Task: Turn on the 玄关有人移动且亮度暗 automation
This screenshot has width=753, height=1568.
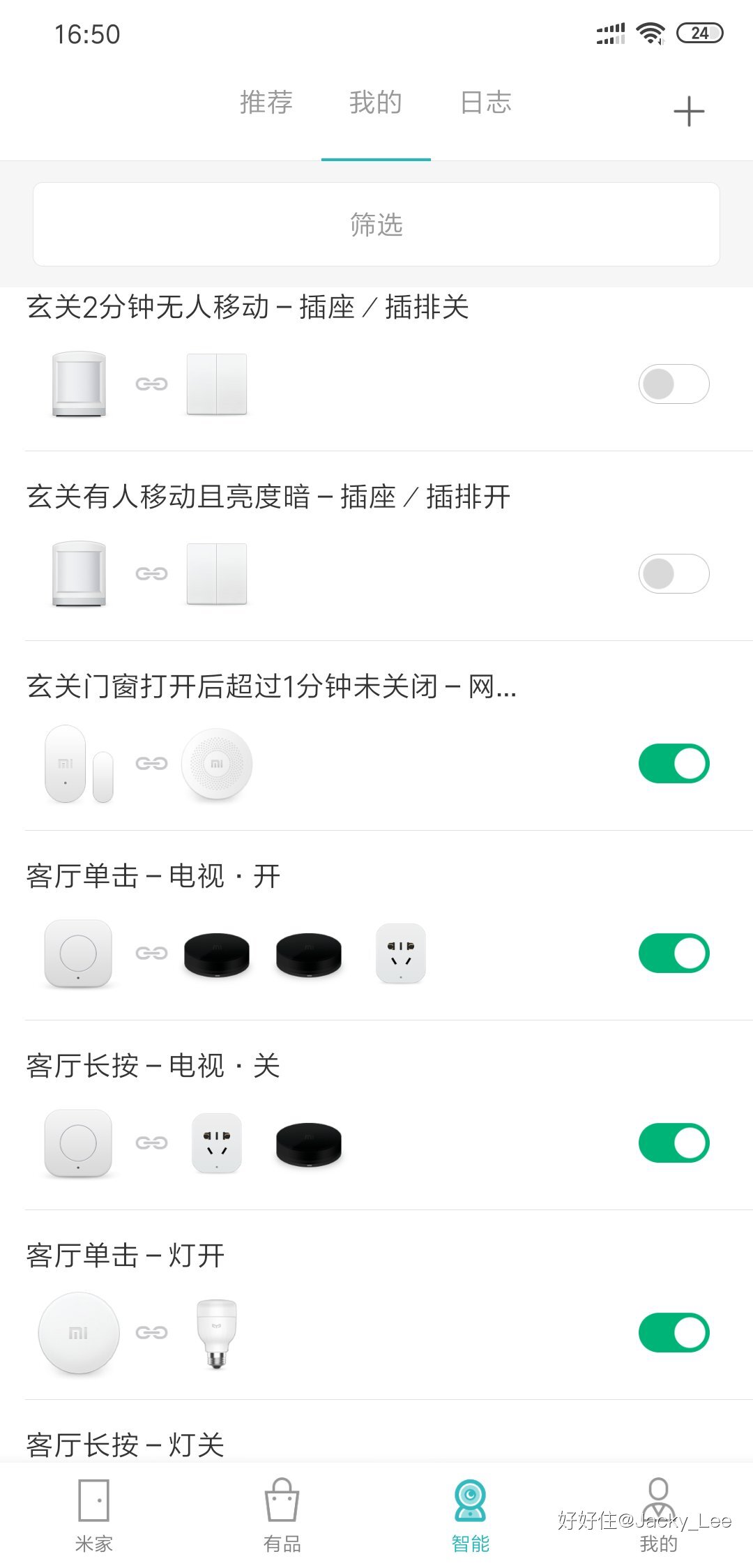Action: pos(673,573)
